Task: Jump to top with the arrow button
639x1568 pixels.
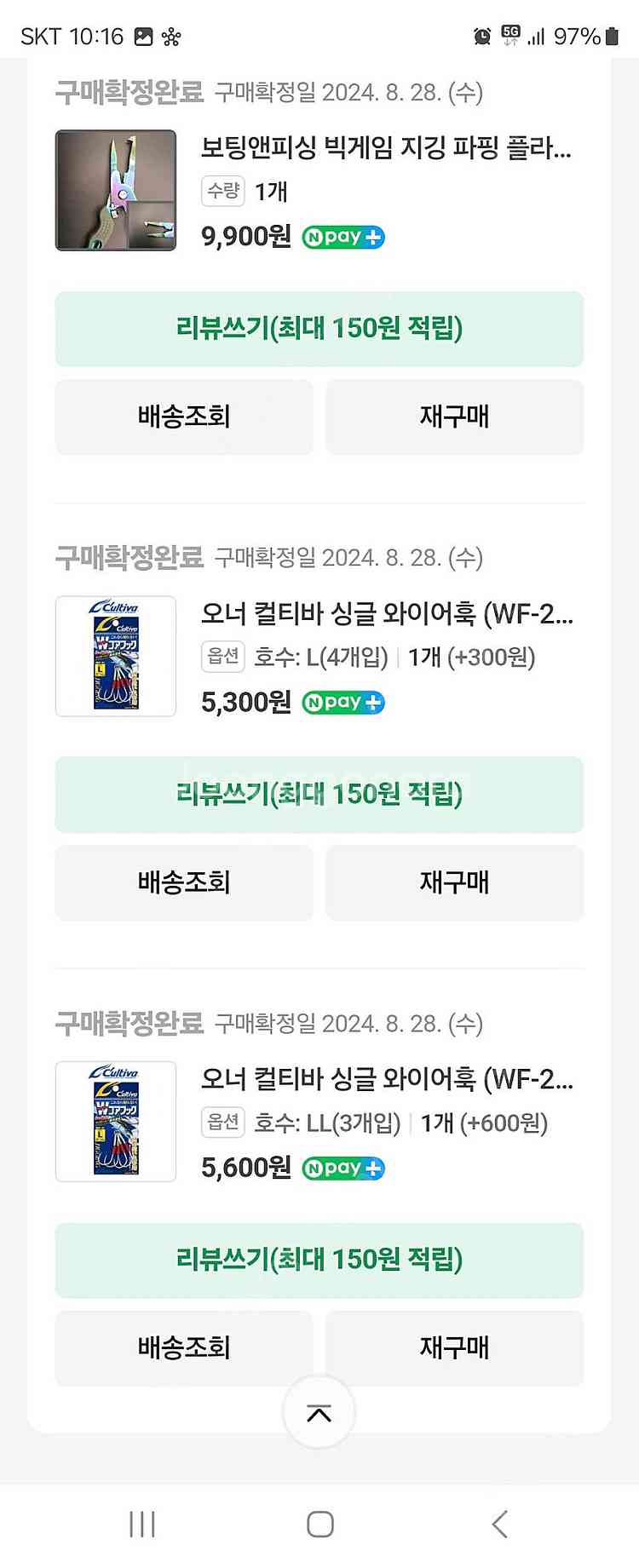Action: [319, 1413]
